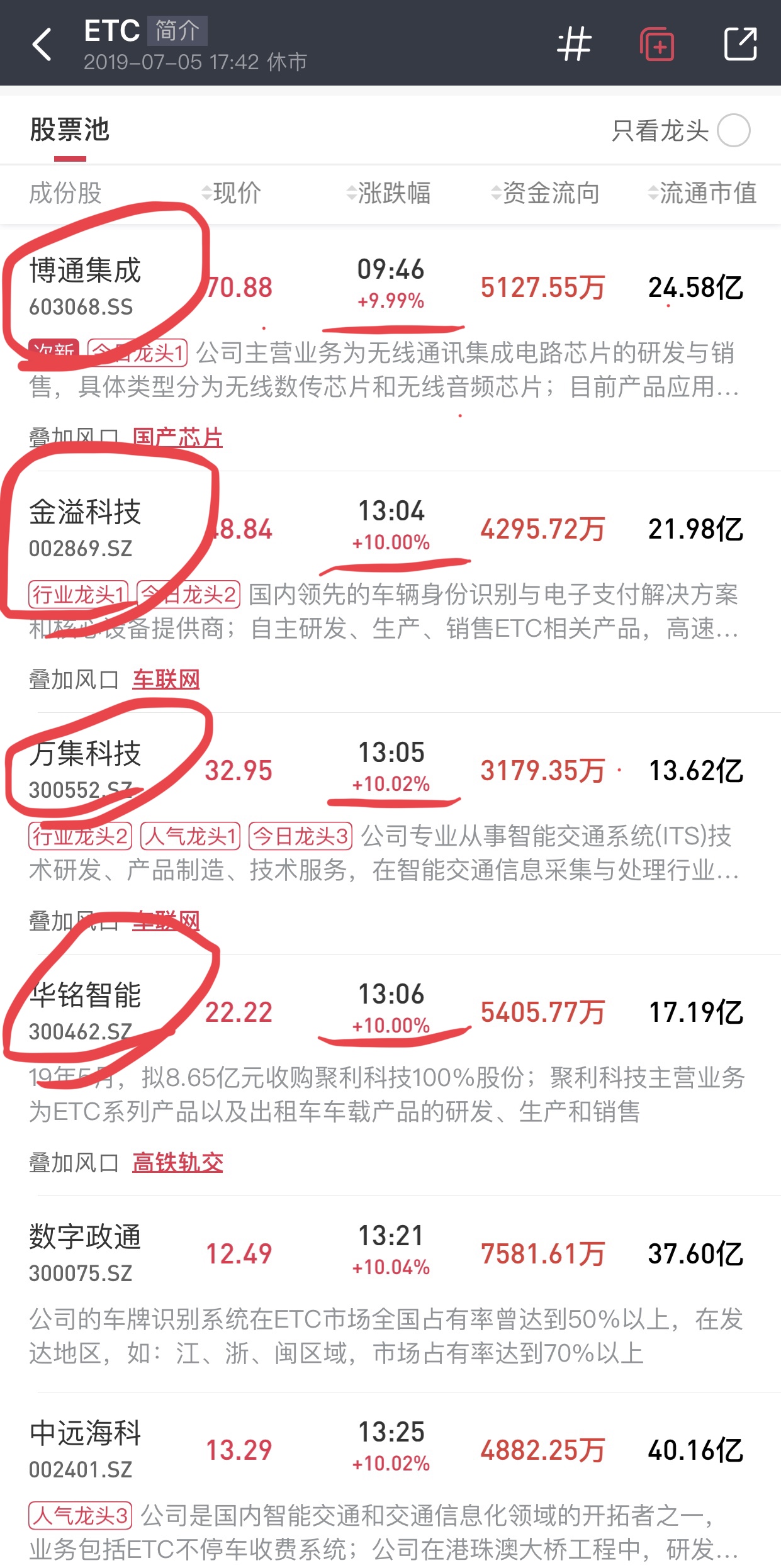Open the 高铁轨交 theme link
The width and height of the screenshot is (781, 1568).
177,1162
